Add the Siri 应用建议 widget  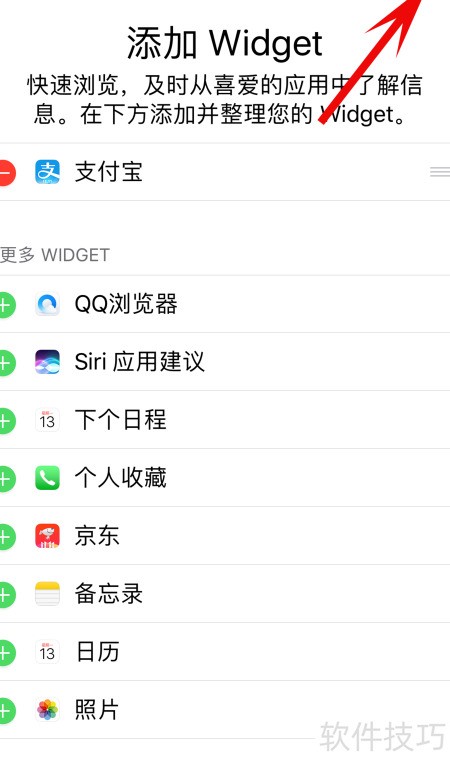(x=6, y=363)
